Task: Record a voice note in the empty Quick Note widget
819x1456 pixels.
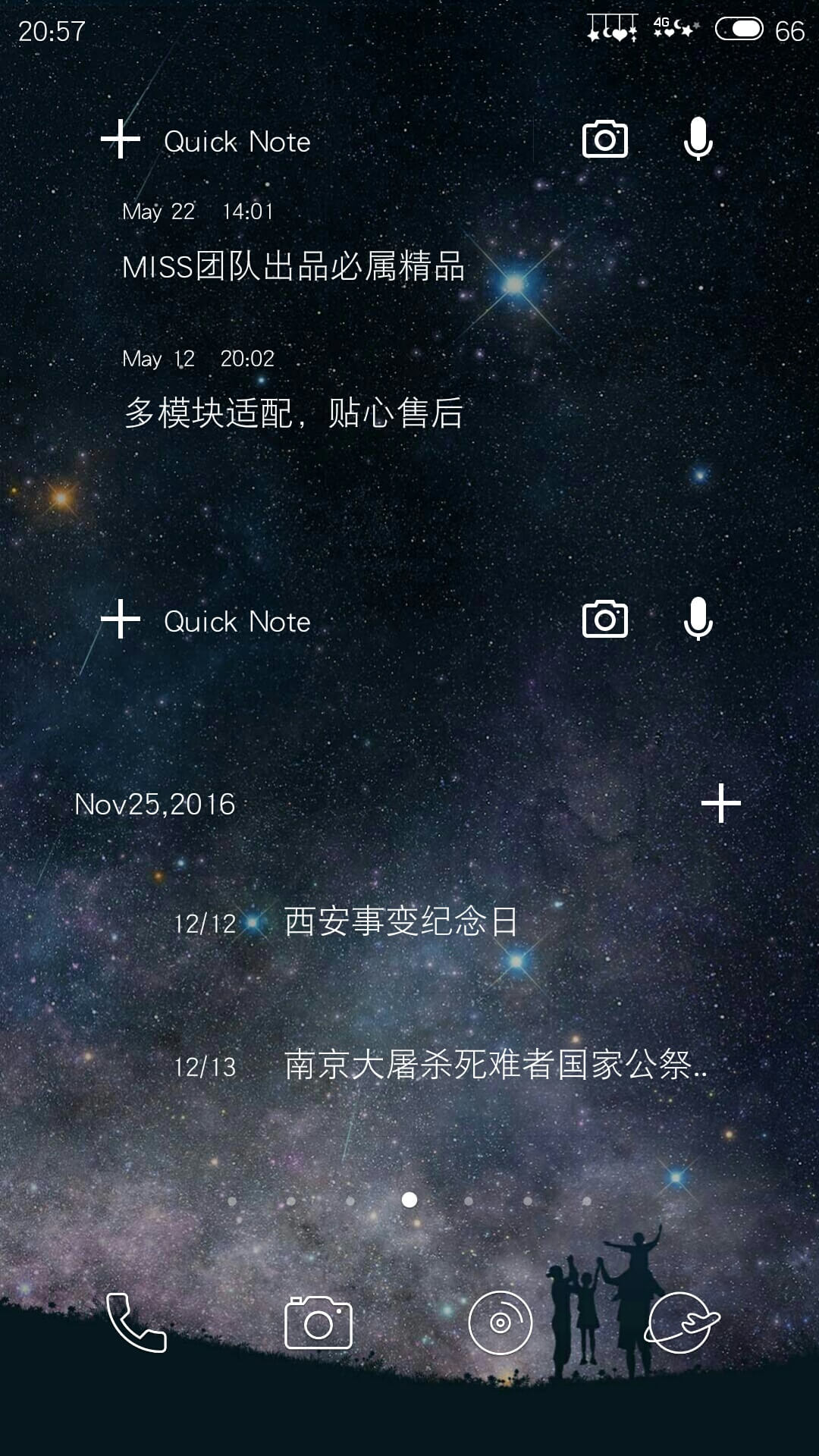Action: [x=698, y=620]
